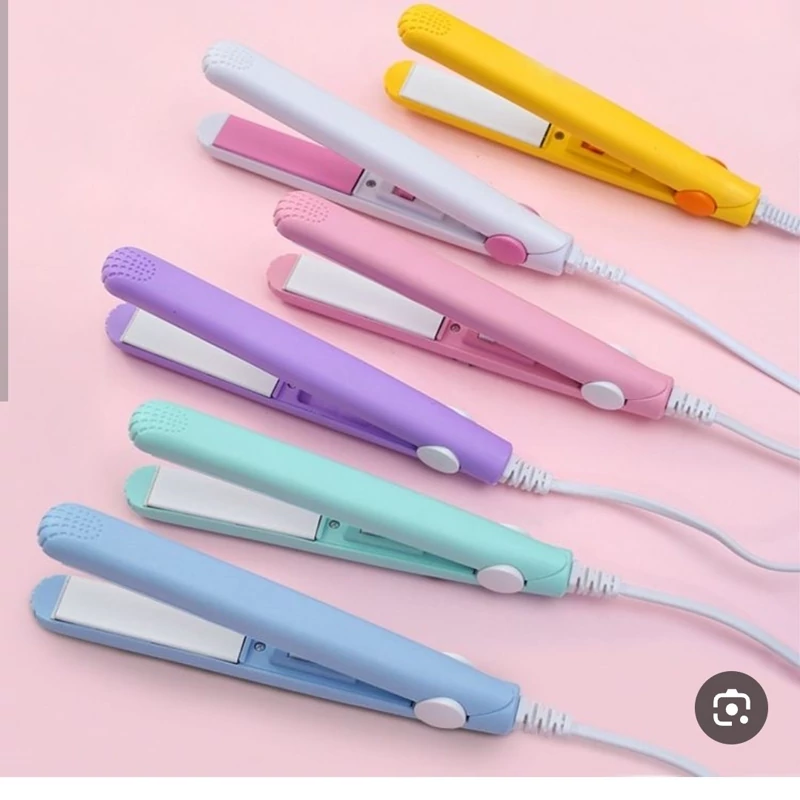Tap the visual search lens icon
Screen dimensions: 800x800
[x=731, y=707]
